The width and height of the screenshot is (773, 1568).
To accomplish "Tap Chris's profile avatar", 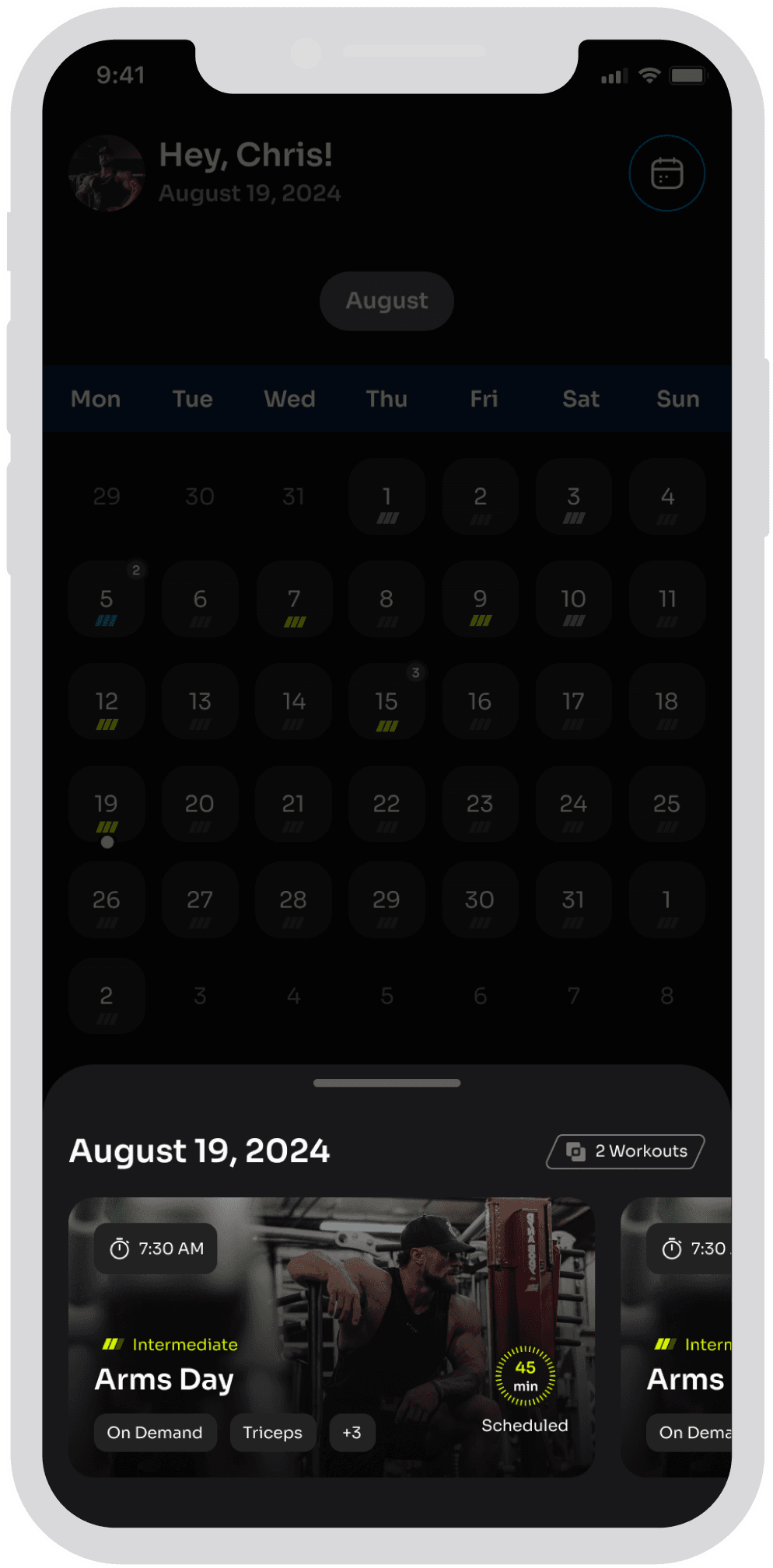I will [107, 173].
